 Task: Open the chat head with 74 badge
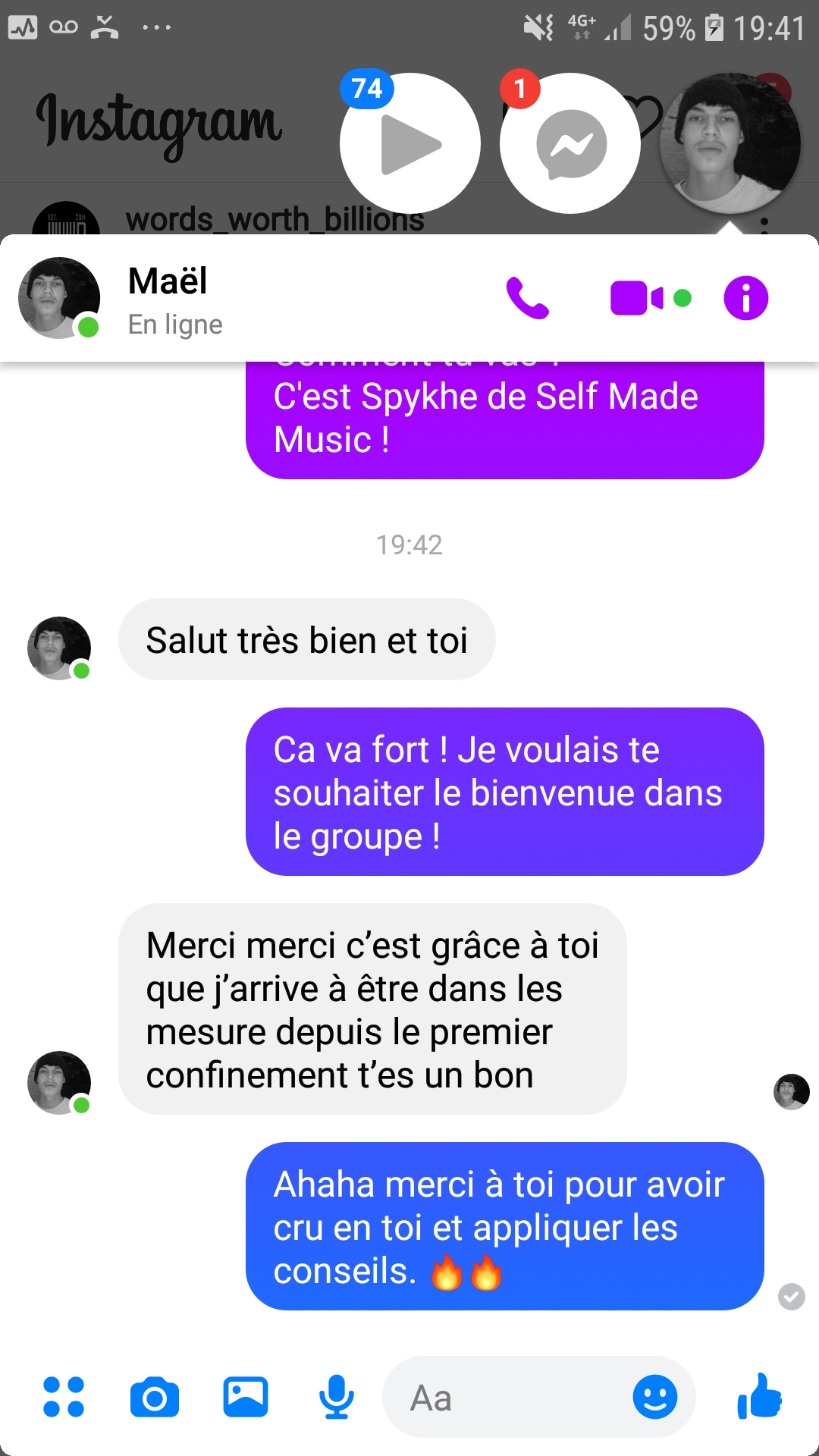pos(410,143)
